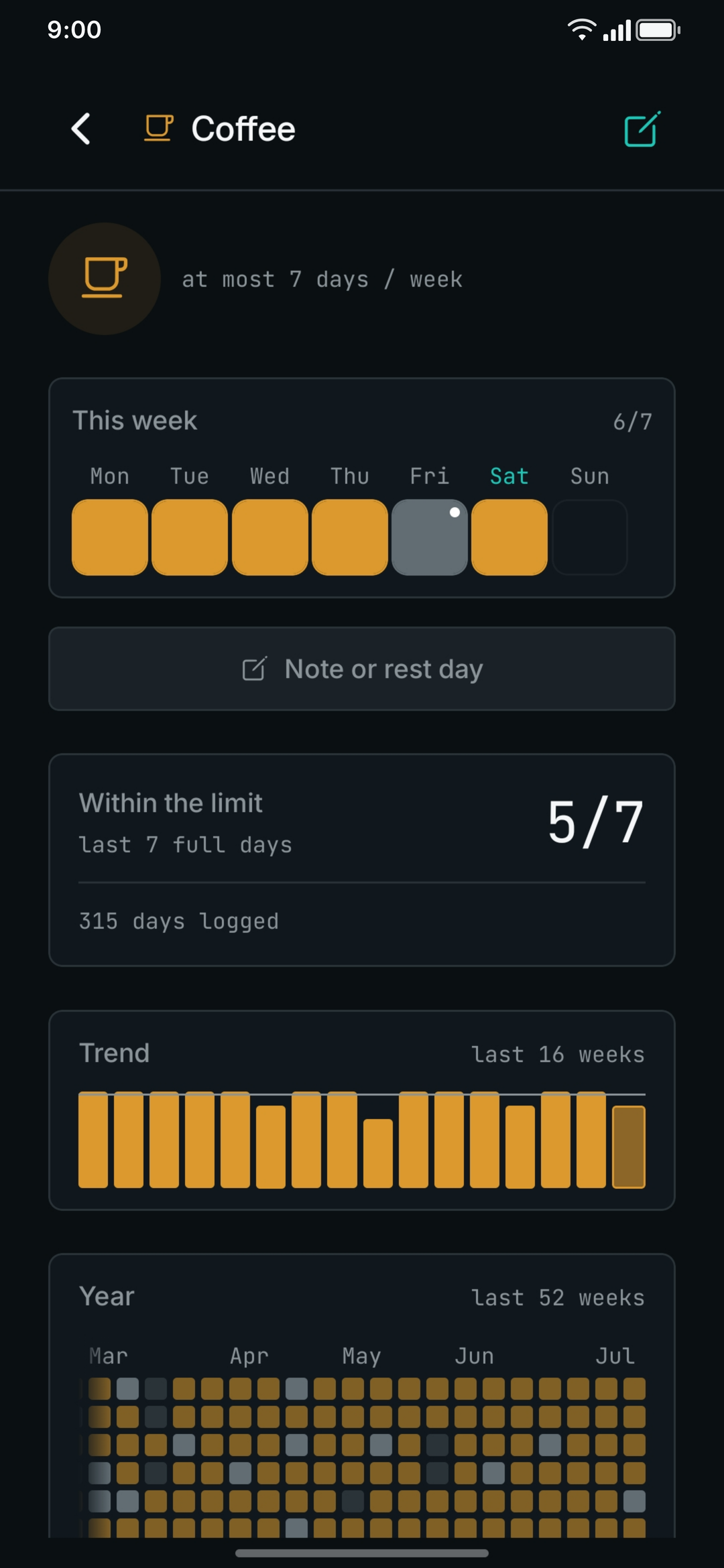Go back from the Coffee screen
This screenshot has width=724, height=1568.
click(x=80, y=129)
